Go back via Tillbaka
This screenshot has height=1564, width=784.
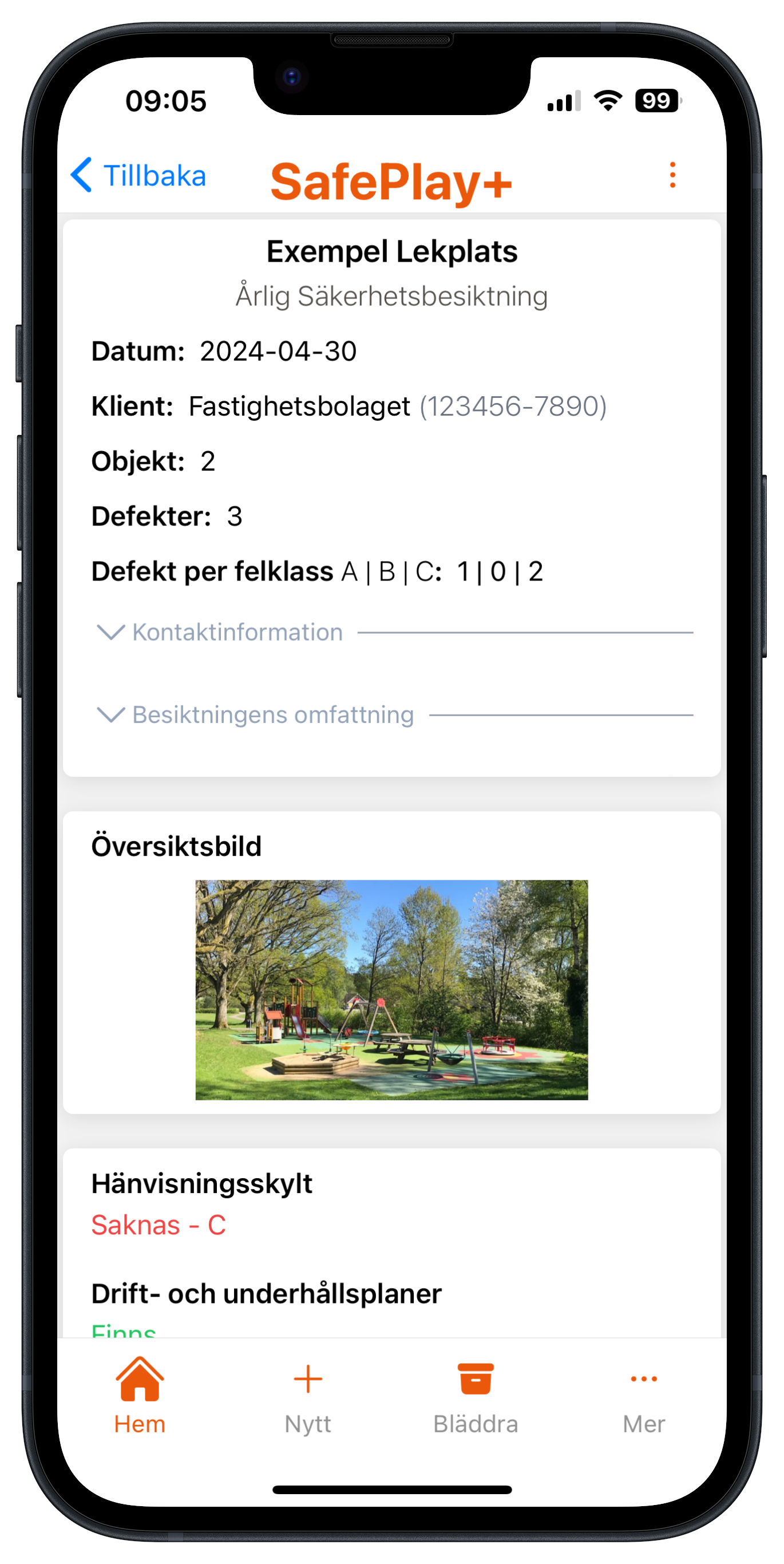(x=139, y=176)
